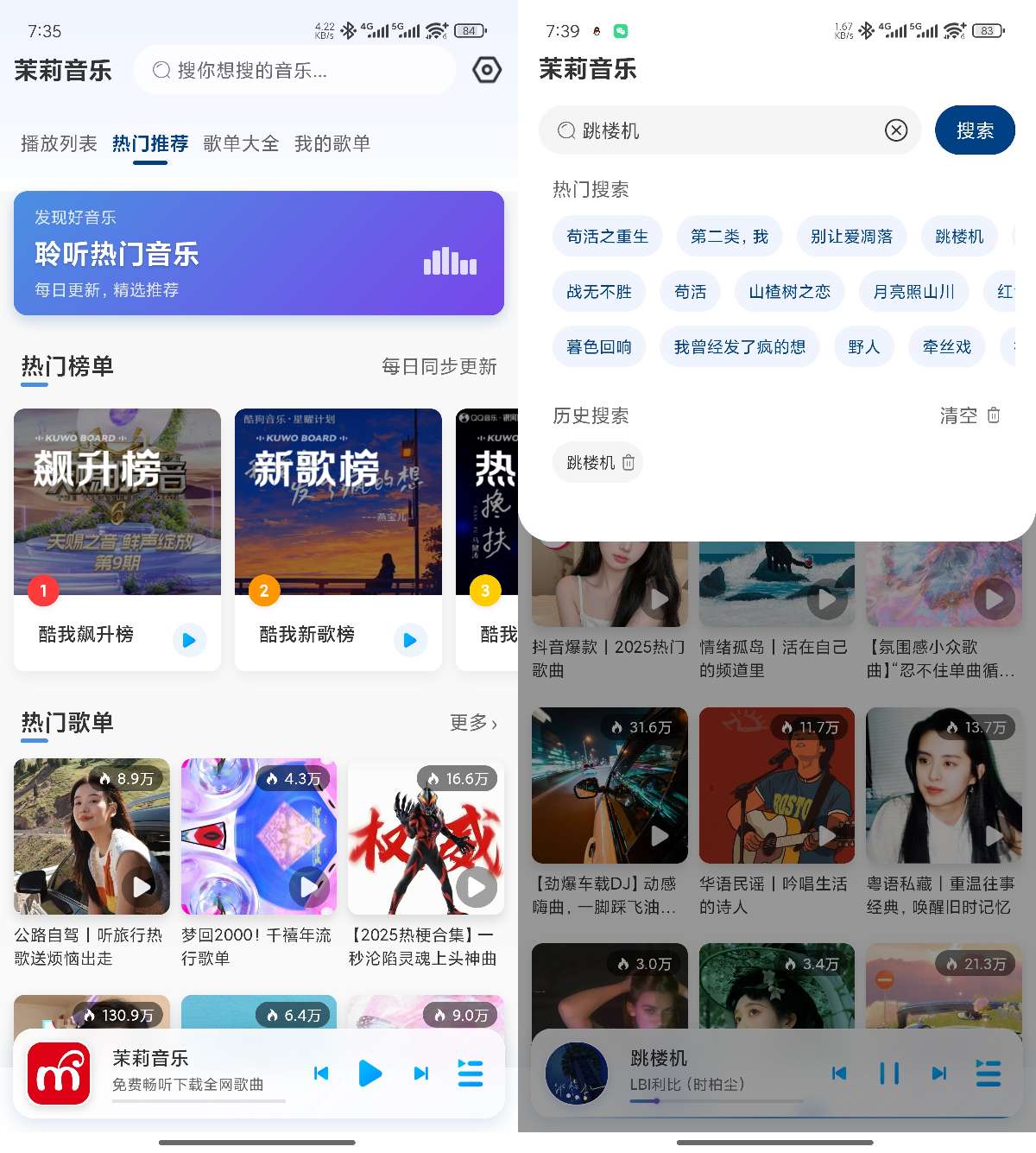Select hot search chip 苟活之重生
The image size is (1036, 1153).
tap(607, 237)
